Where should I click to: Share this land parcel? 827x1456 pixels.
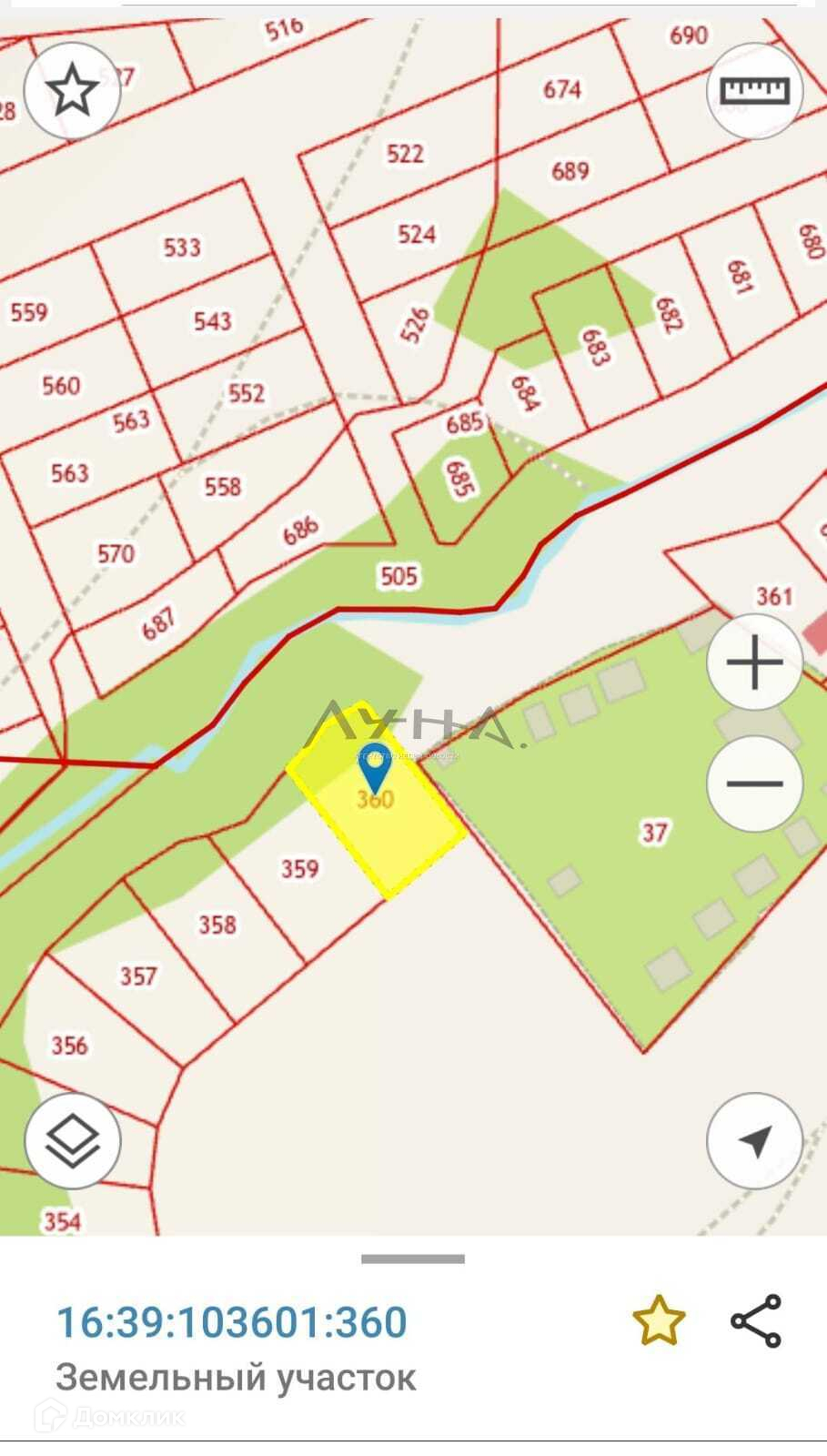point(756,1321)
